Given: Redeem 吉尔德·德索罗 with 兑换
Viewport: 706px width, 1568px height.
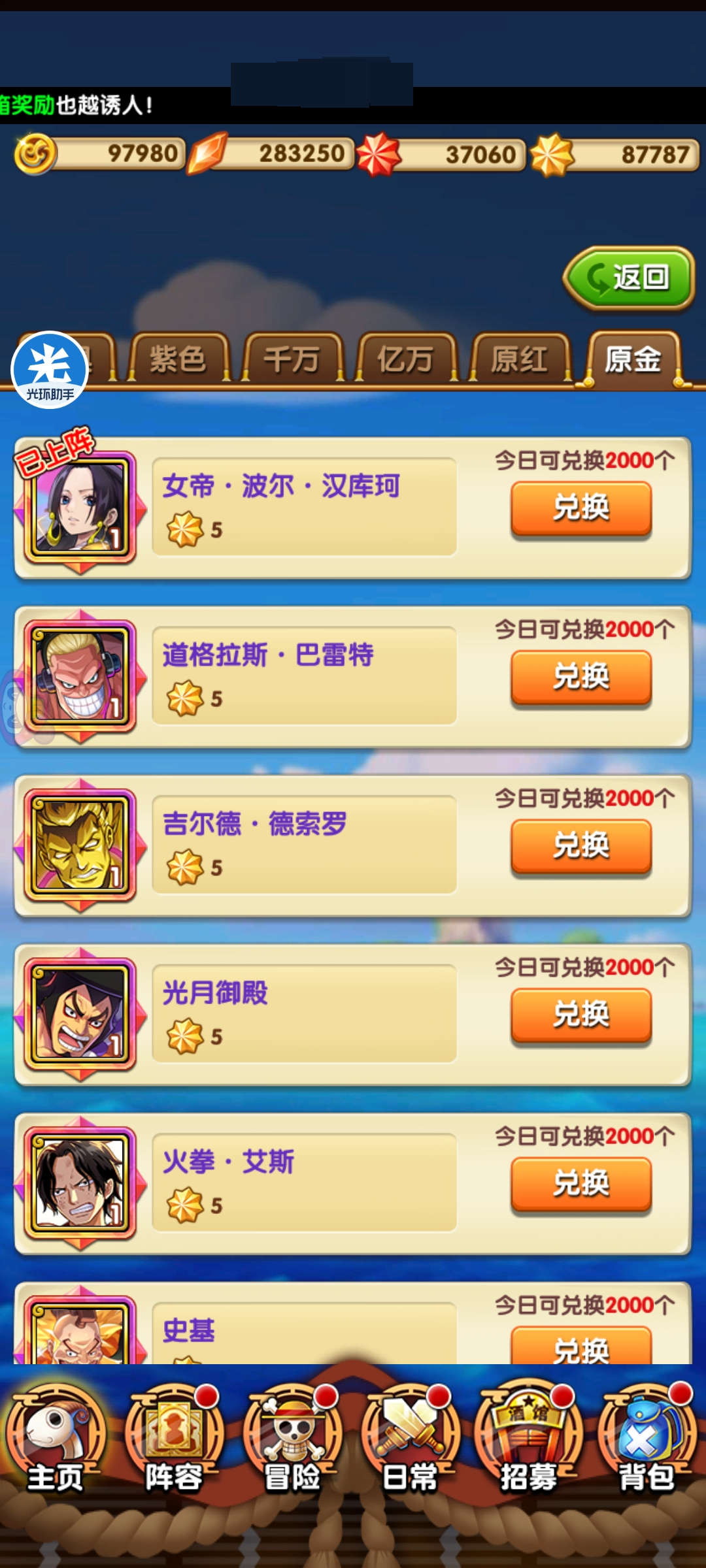Looking at the screenshot, I should (581, 845).
